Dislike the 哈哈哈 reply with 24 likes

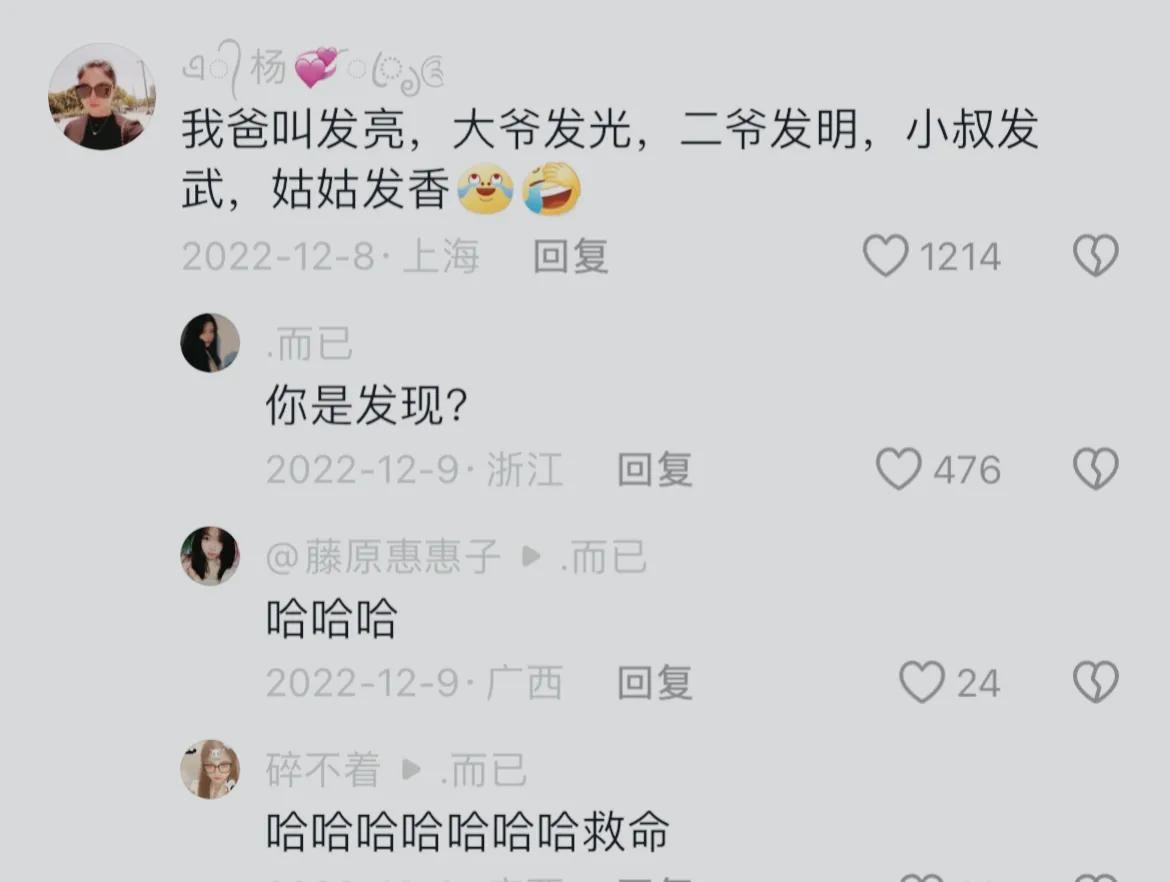(x=1095, y=683)
